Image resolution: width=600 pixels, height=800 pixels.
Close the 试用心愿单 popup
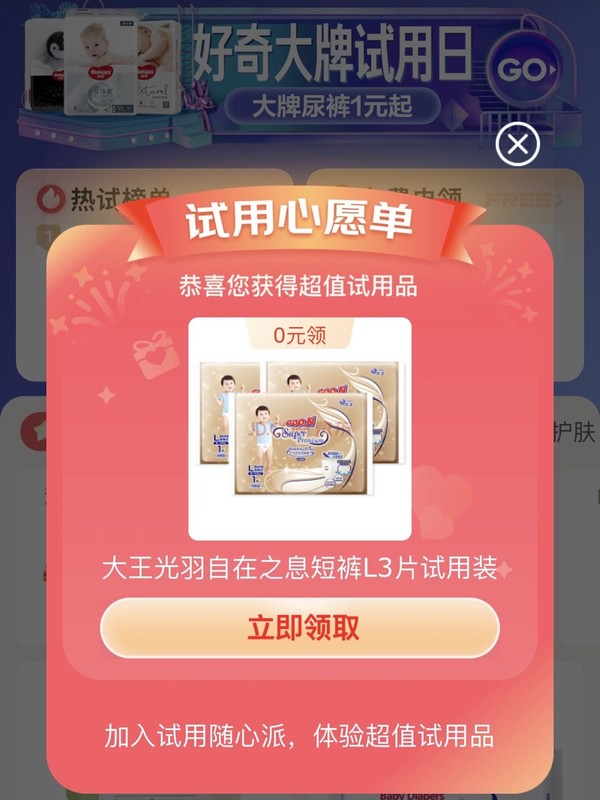[x=517, y=146]
